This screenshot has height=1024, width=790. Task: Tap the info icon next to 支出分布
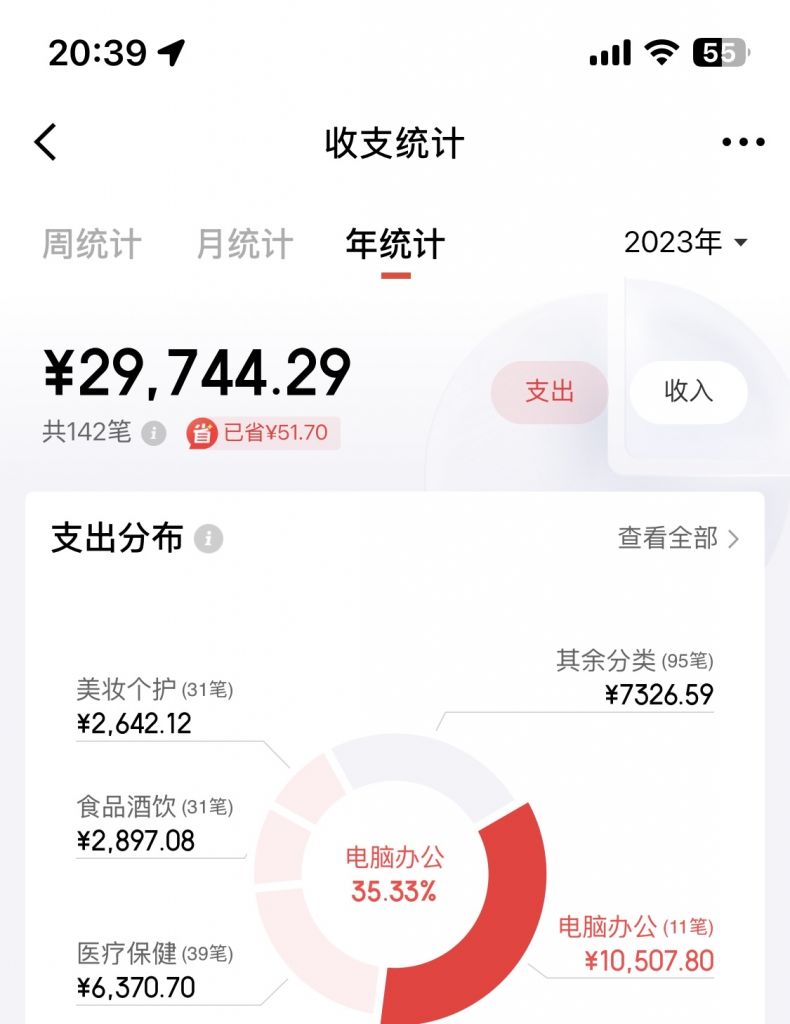click(x=208, y=539)
